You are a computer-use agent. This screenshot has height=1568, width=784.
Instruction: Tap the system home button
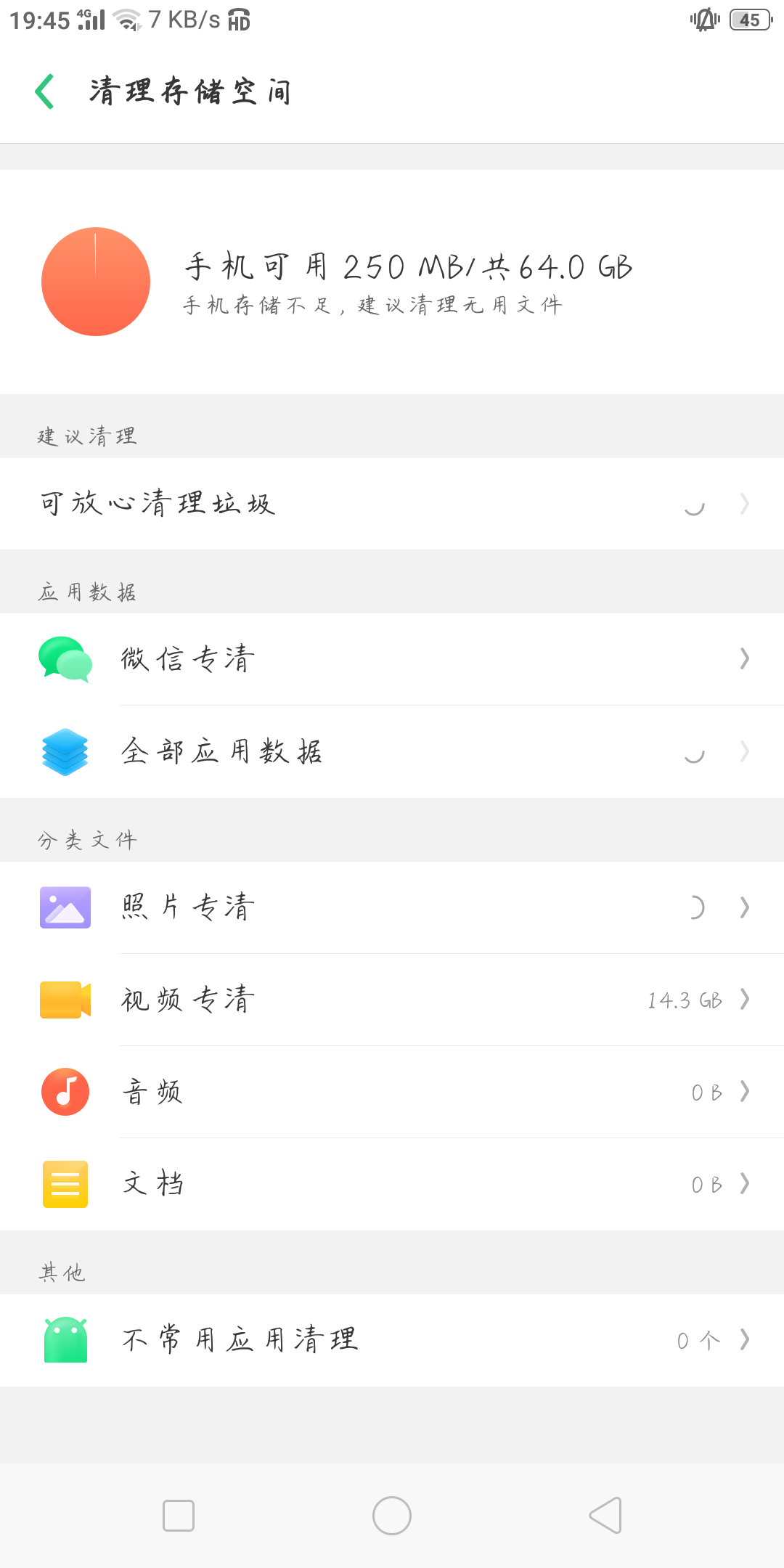(392, 1516)
